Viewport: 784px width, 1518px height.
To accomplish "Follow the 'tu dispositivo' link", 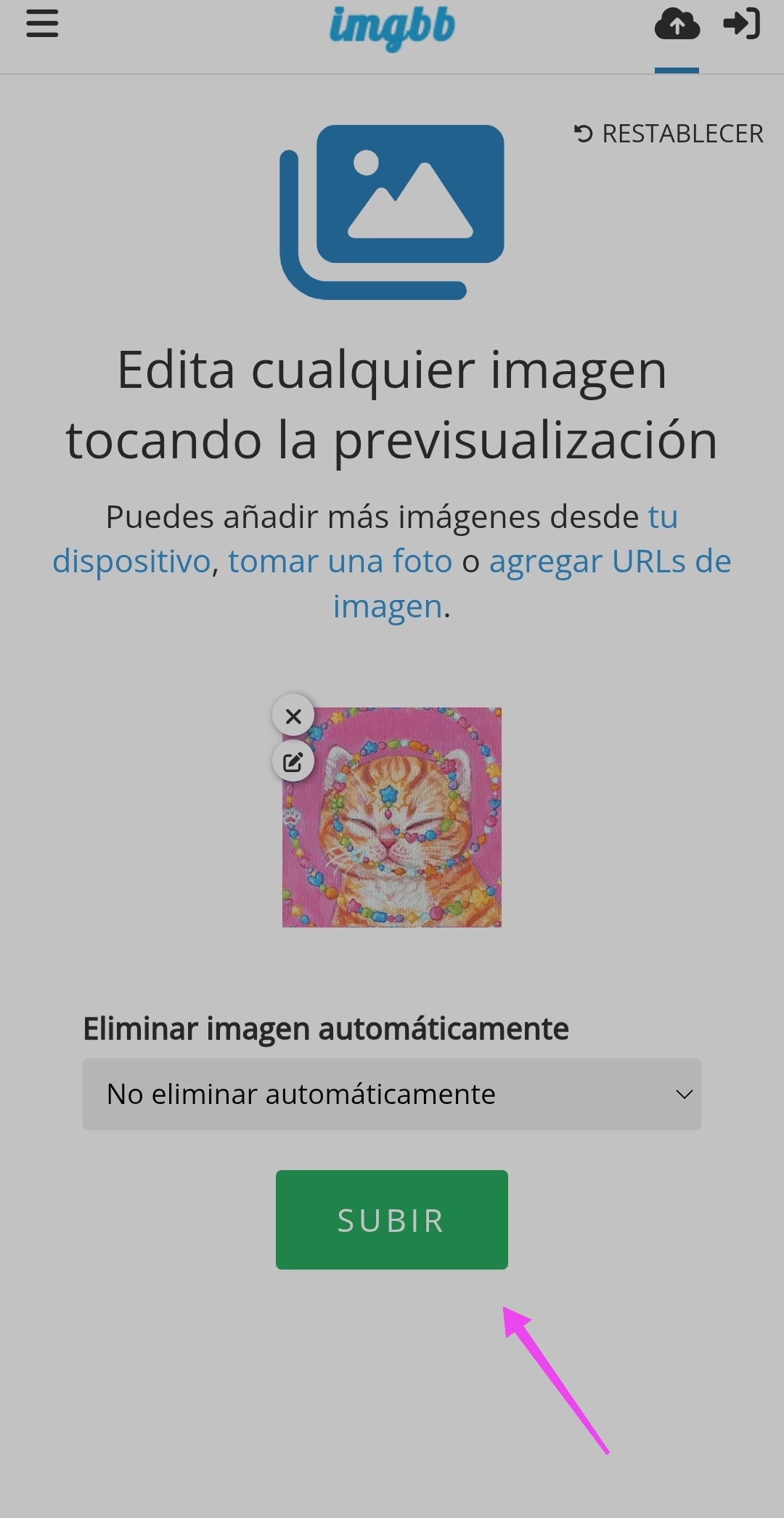I will coord(131,561).
